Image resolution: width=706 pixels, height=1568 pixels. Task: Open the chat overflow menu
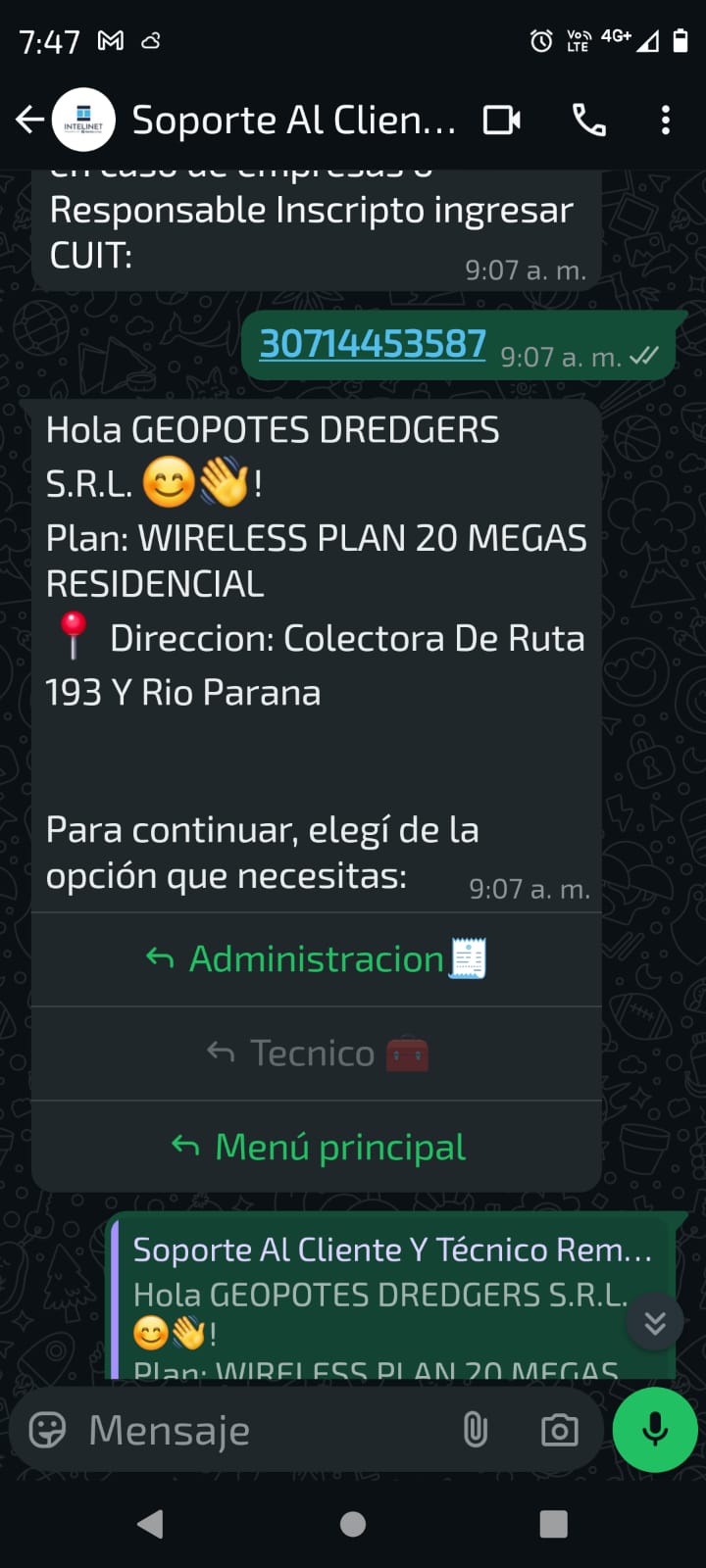tap(666, 121)
